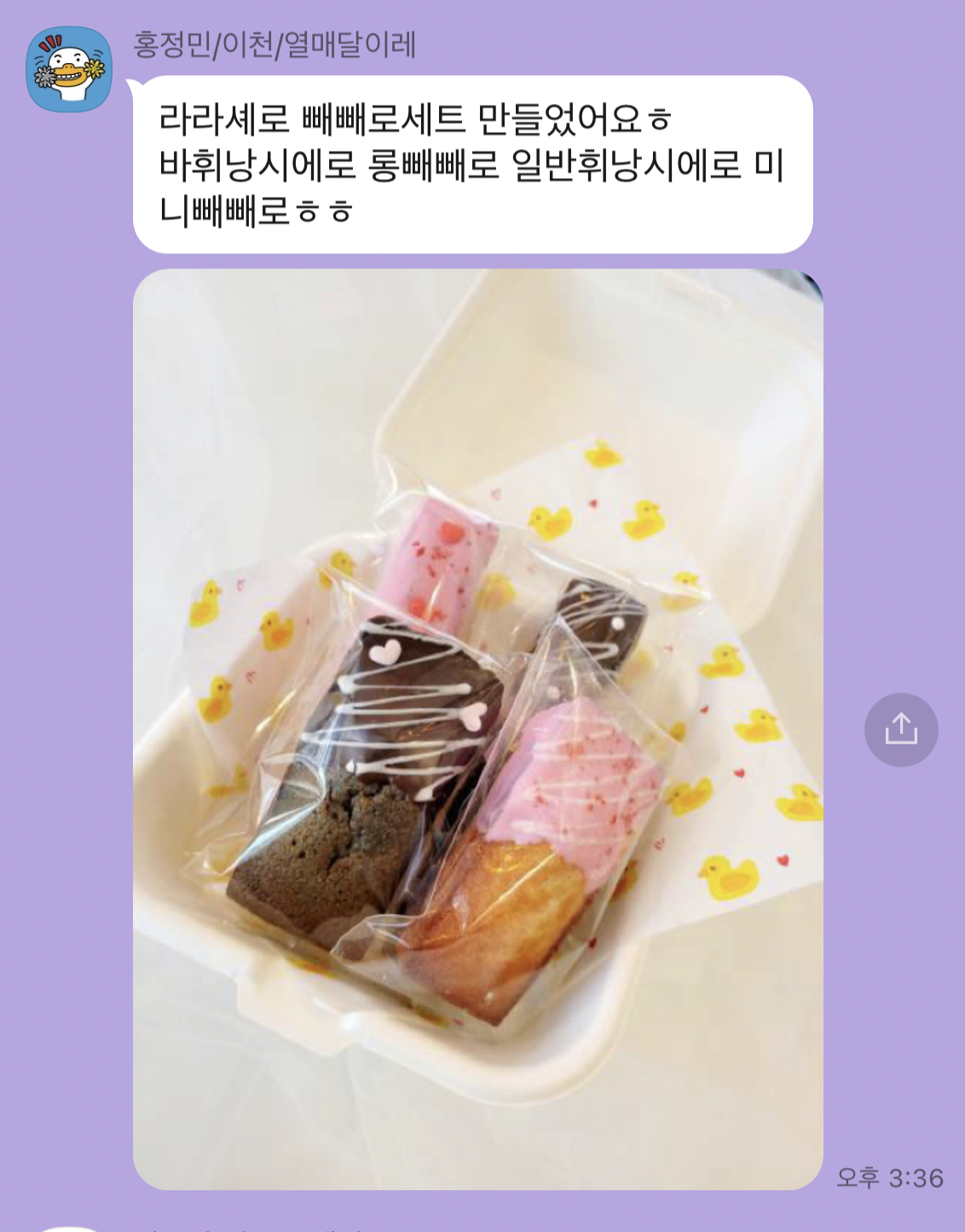
Task: Open the financier photo in full view
Action: click(477, 729)
